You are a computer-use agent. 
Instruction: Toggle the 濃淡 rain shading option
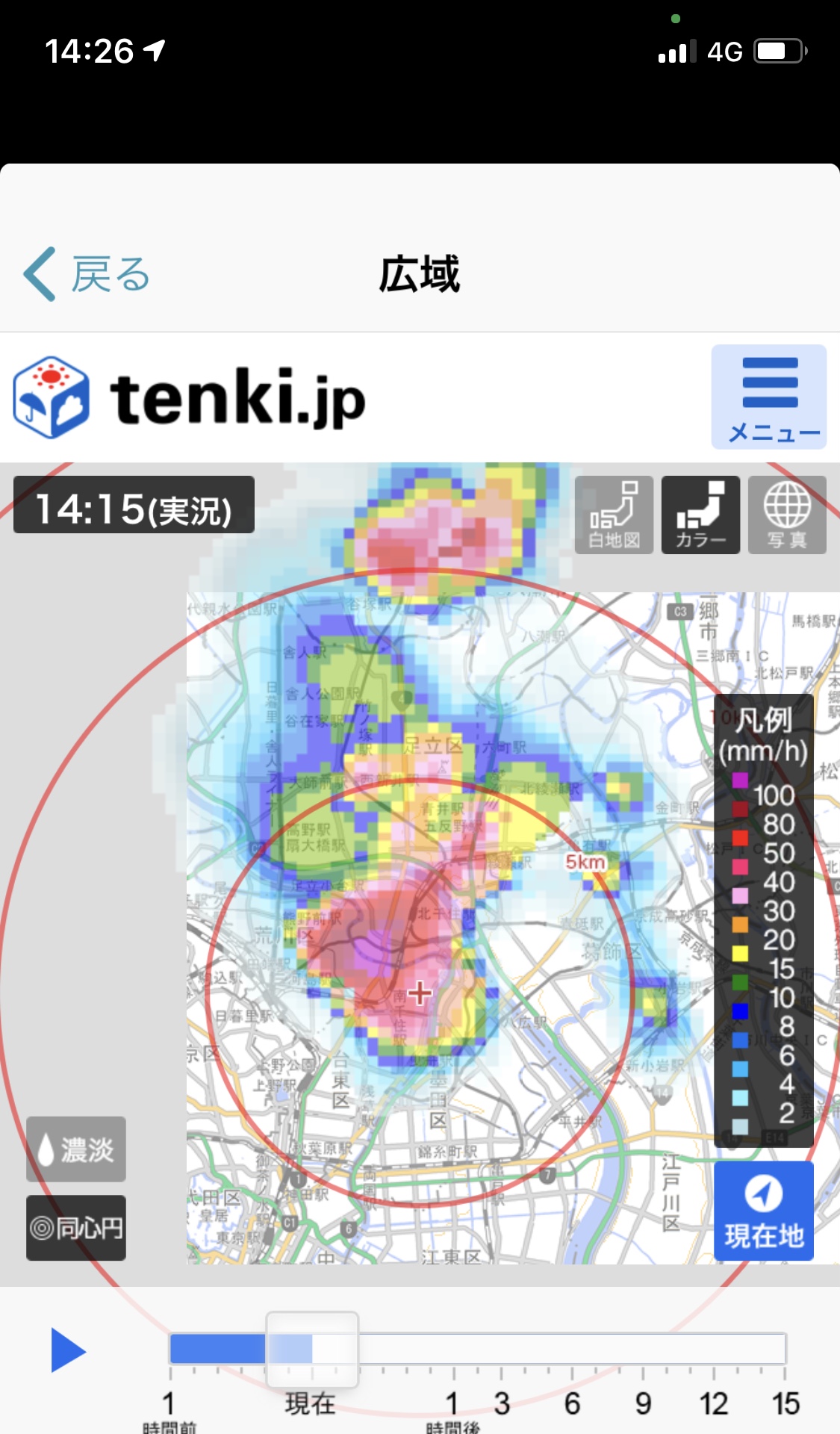76,1149
